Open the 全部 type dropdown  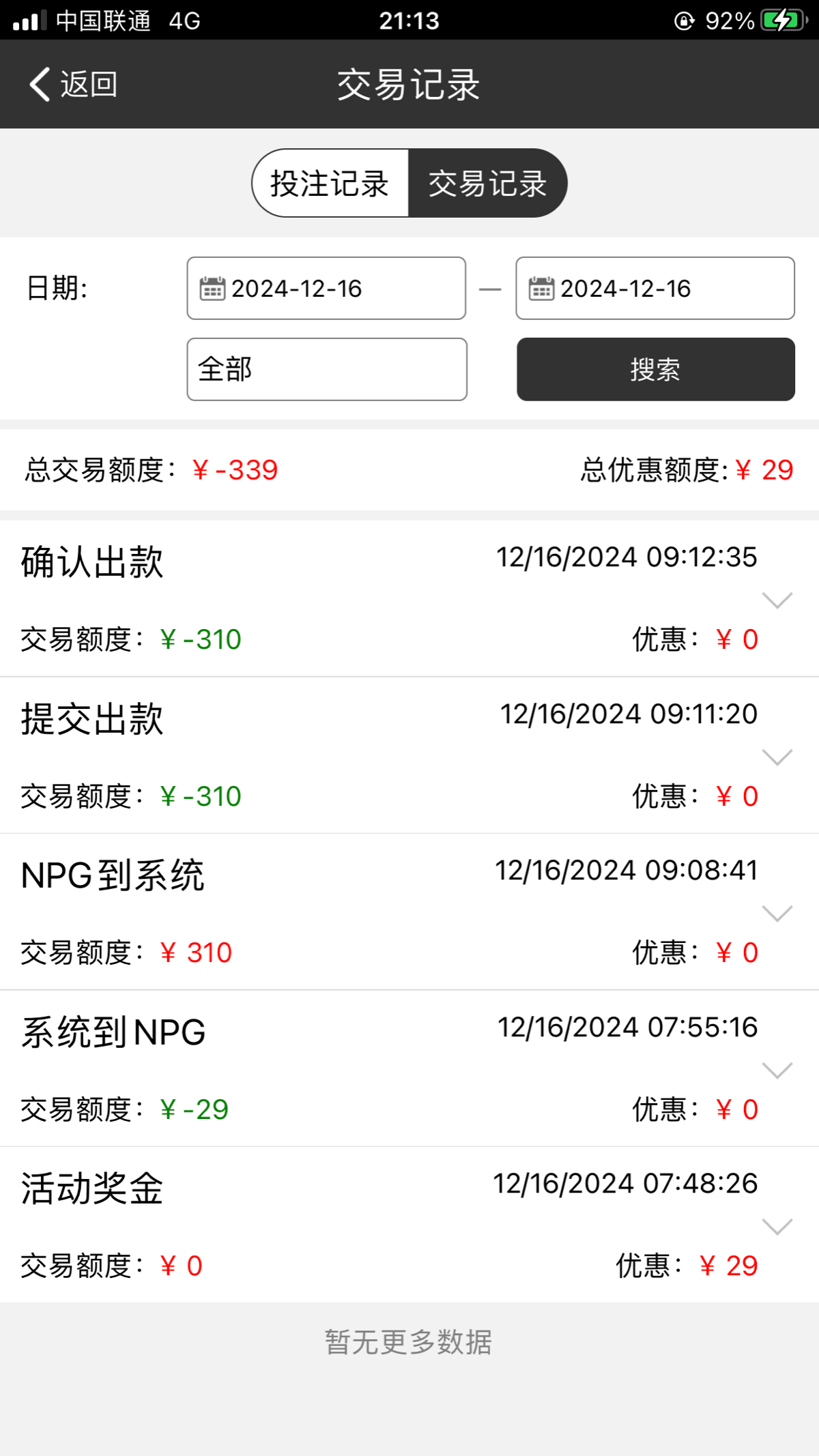tap(326, 369)
